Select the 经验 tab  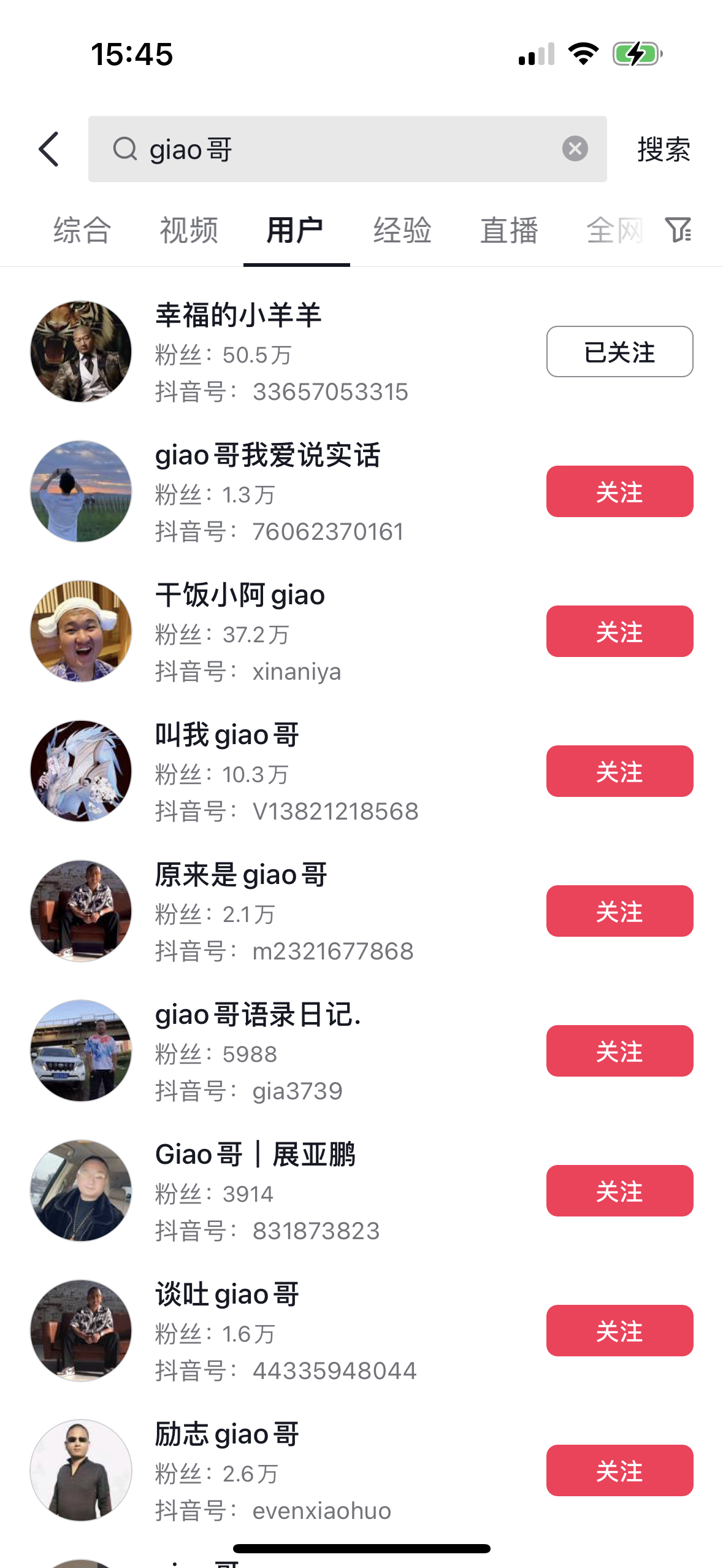tap(402, 231)
